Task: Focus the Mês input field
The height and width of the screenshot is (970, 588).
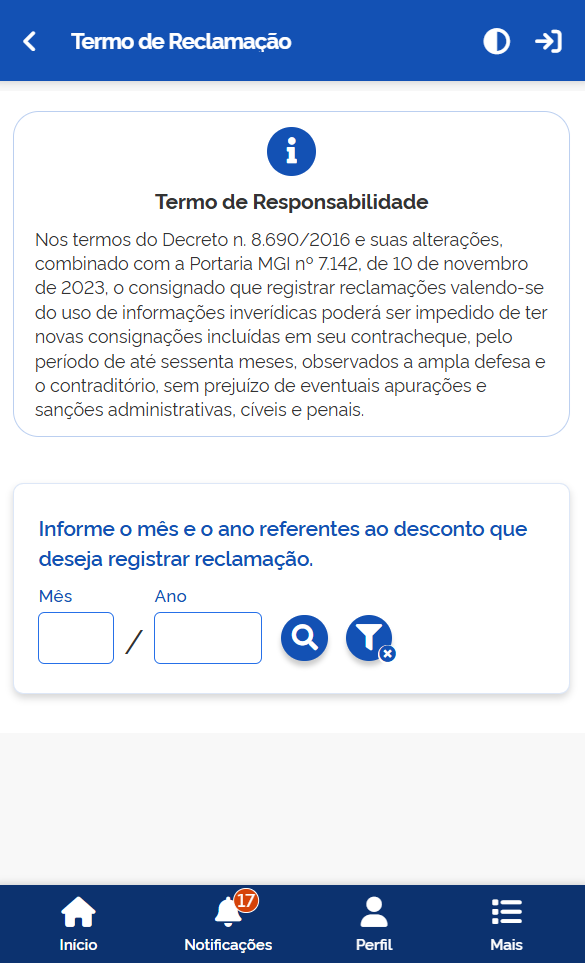Action: point(76,638)
